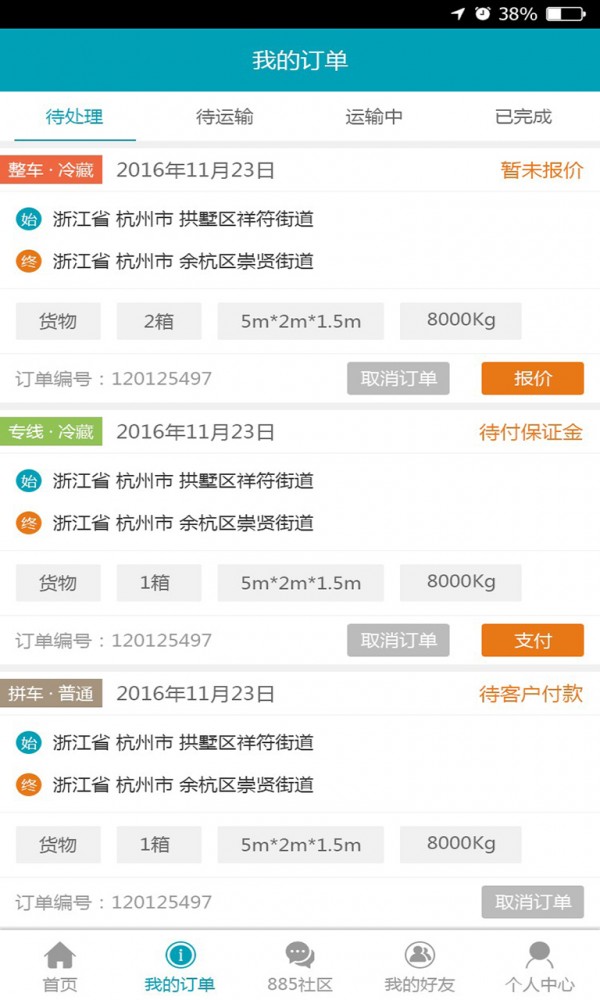The width and height of the screenshot is (600, 1000).
Task: Switch to the 运输中 tab
Action: pyautogui.click(x=374, y=117)
